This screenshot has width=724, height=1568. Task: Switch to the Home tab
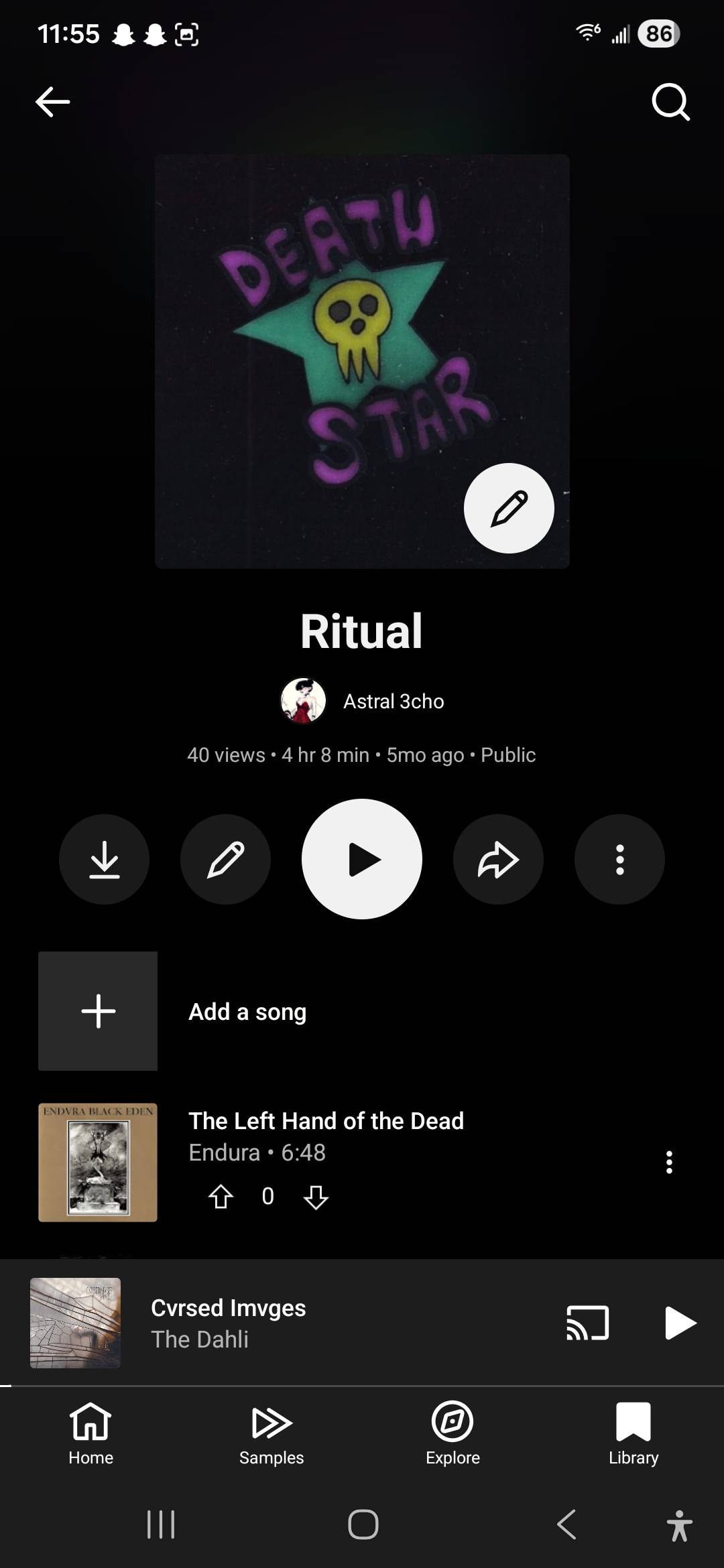90,1433
